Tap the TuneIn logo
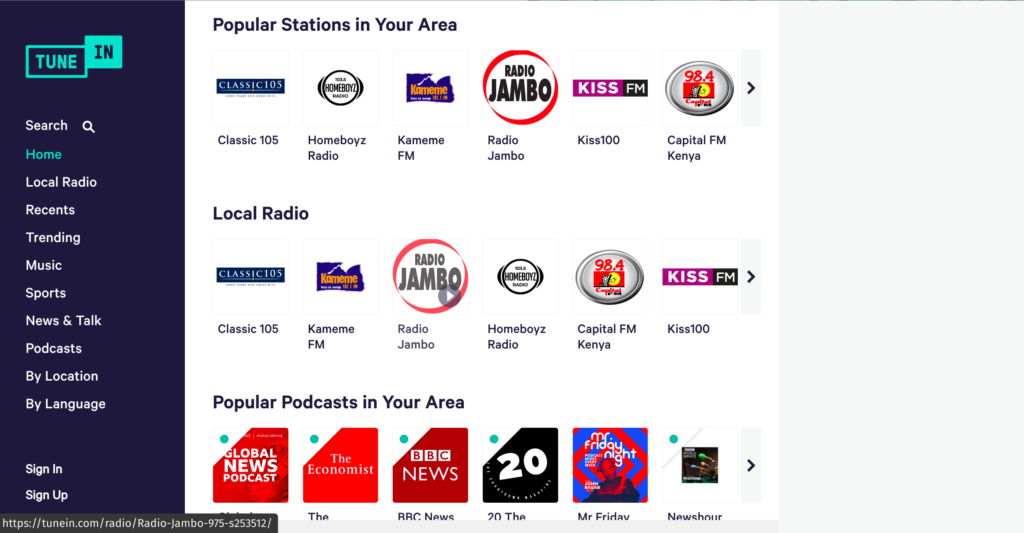 click(x=74, y=57)
